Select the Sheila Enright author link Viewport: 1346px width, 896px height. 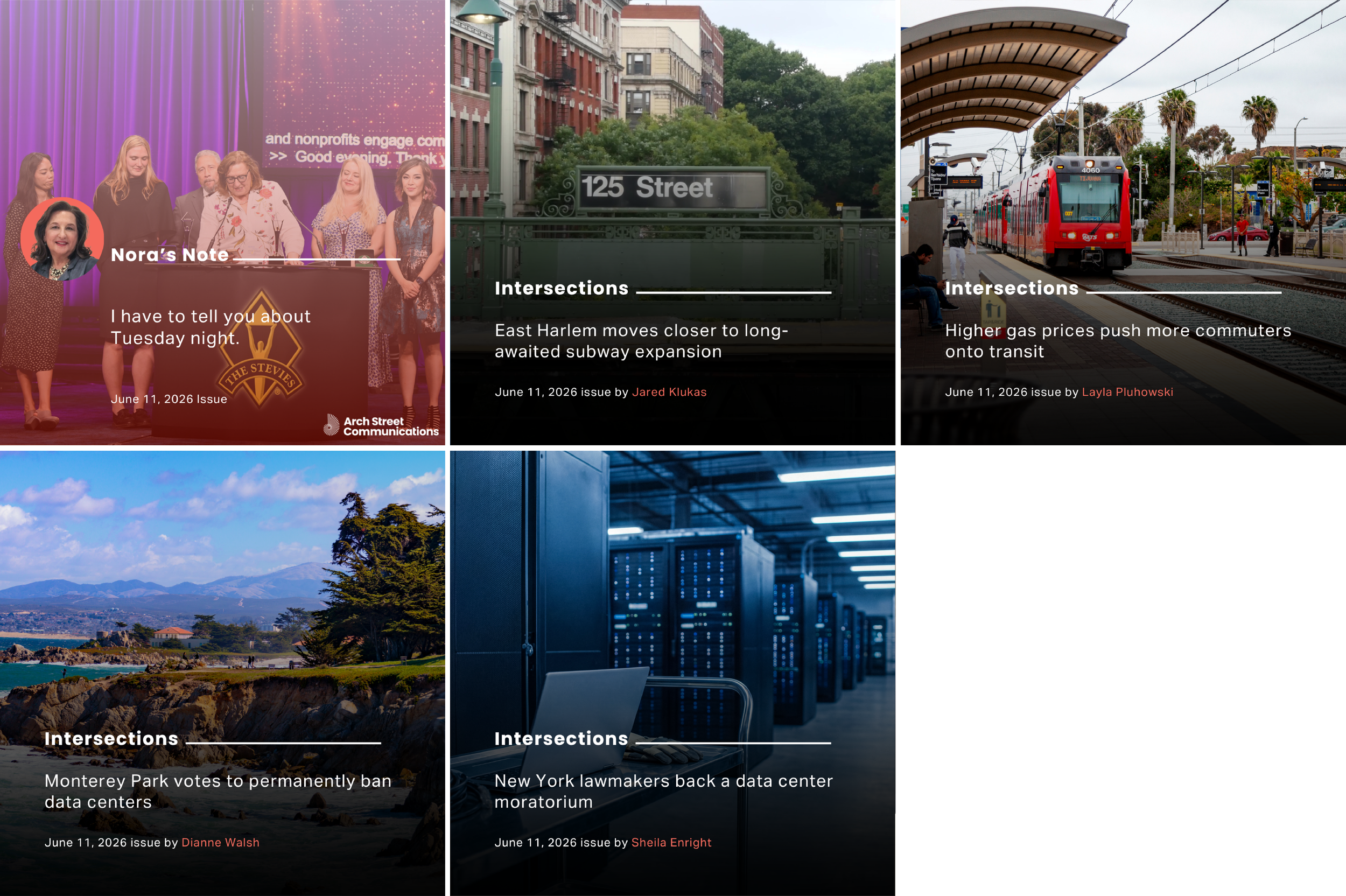[671, 842]
